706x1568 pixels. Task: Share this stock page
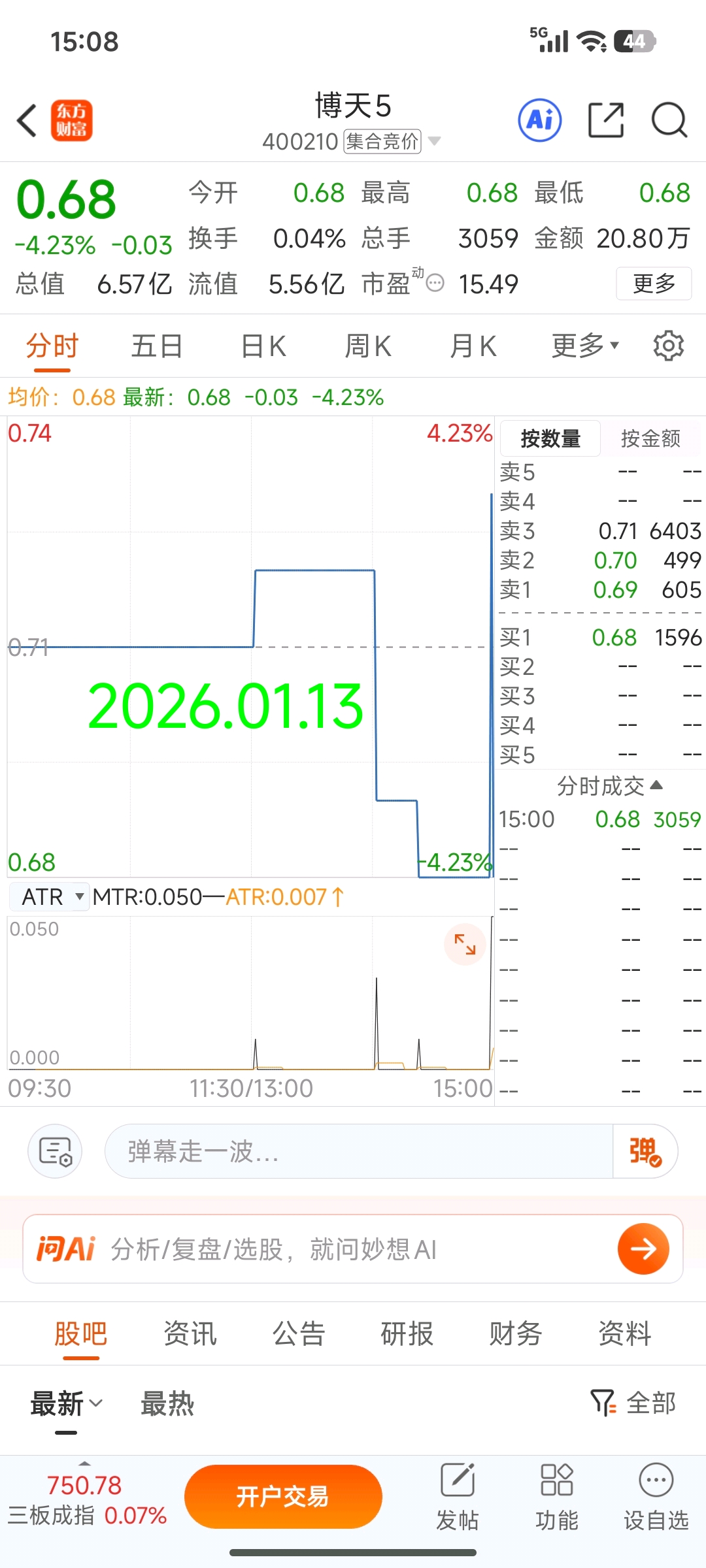pyautogui.click(x=605, y=121)
